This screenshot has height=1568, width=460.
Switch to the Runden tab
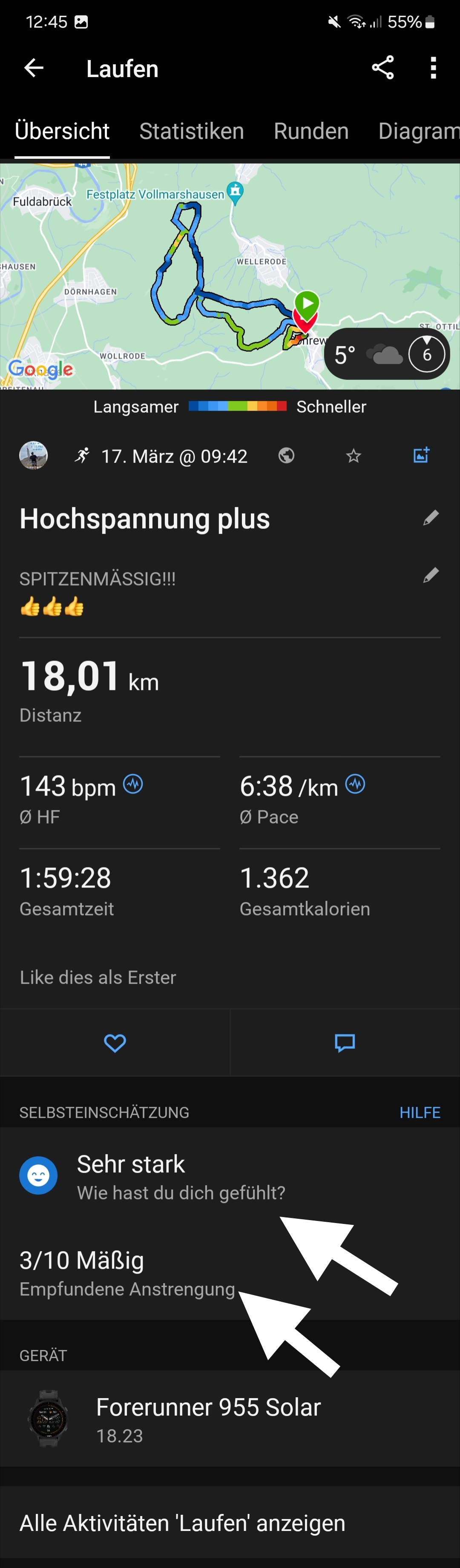311,132
